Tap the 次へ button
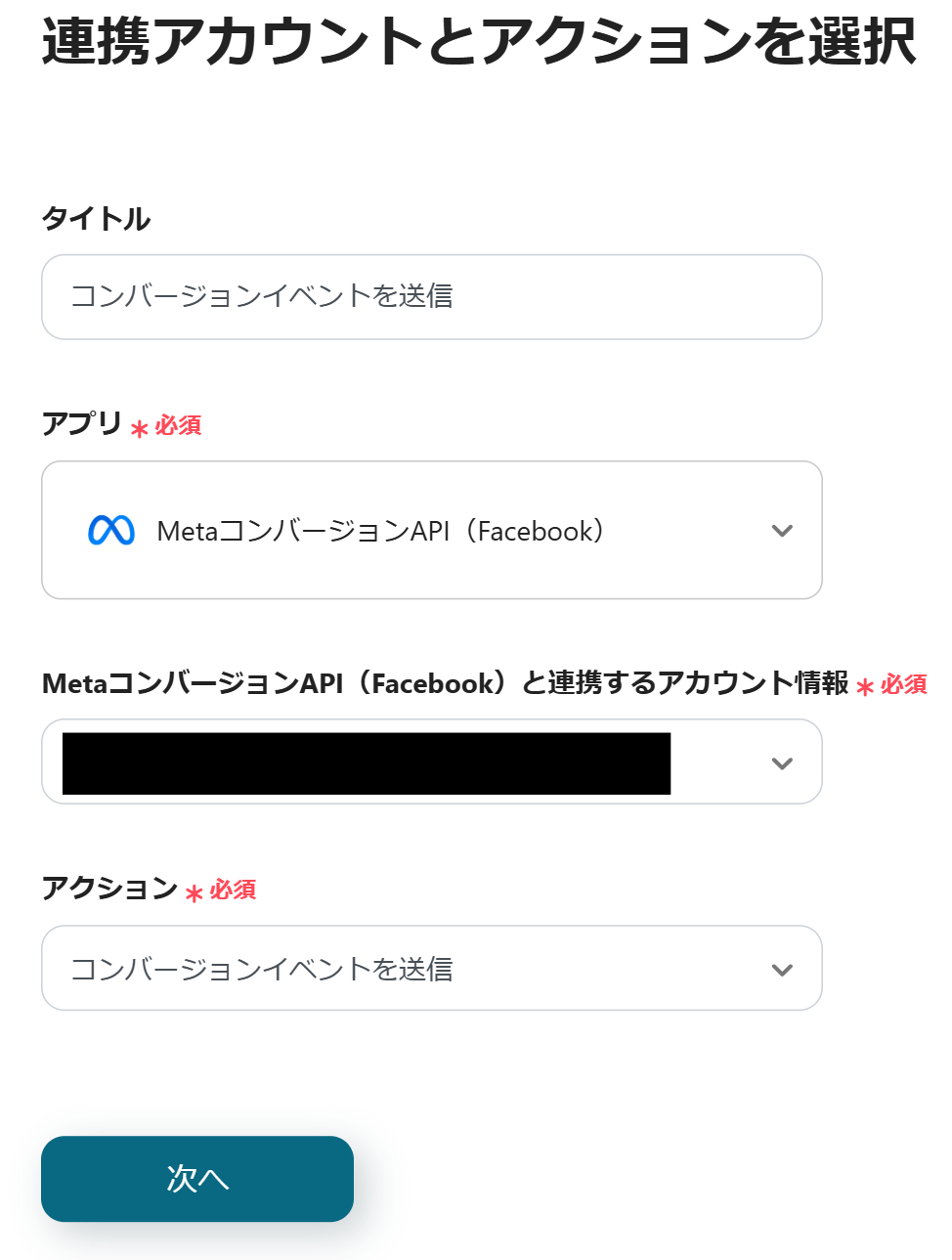The image size is (952, 1260). click(x=197, y=1178)
